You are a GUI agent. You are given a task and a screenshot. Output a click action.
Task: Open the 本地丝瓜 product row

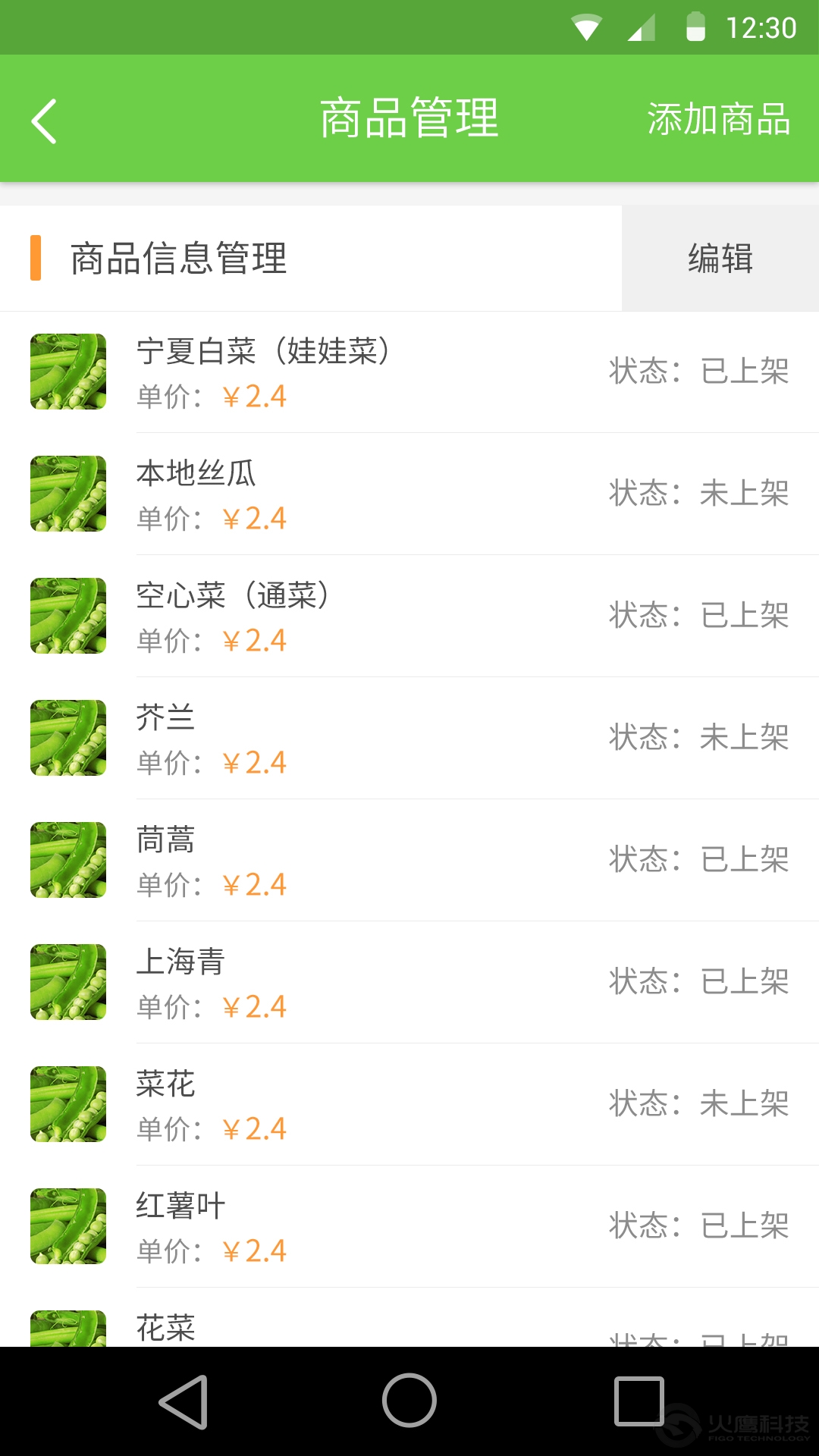pos(409,494)
